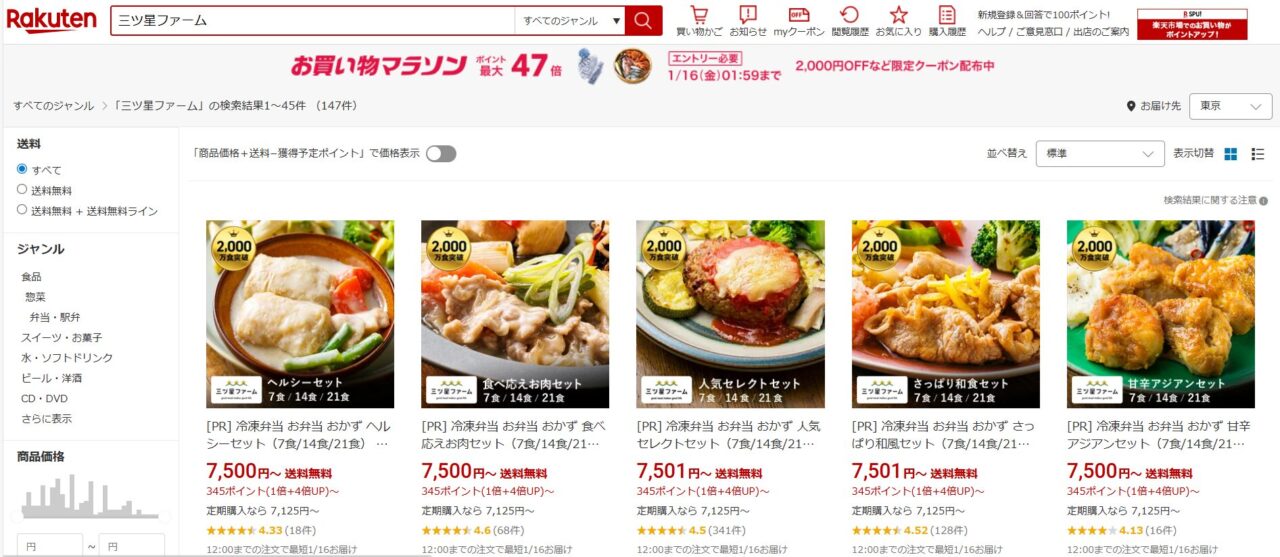1280x557 pixels.
Task: Toggle the 獲得予定ポイント price display switch
Action: pyautogui.click(x=441, y=153)
